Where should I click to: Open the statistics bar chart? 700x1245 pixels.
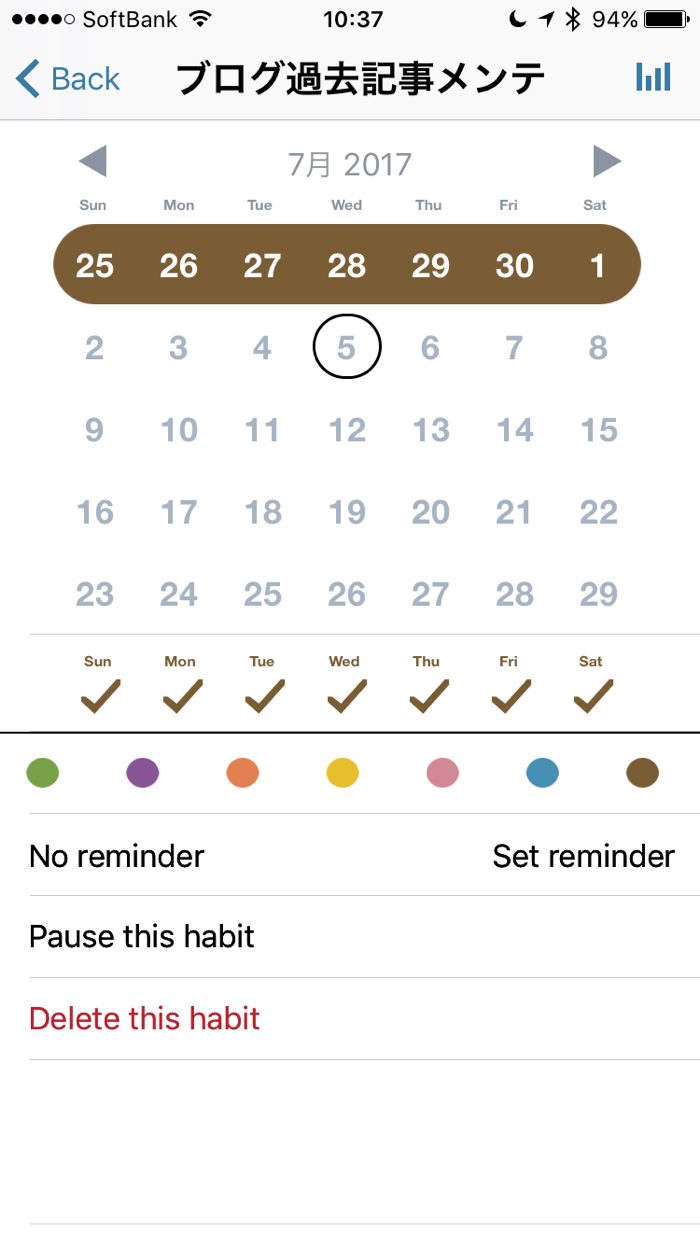(x=652, y=77)
